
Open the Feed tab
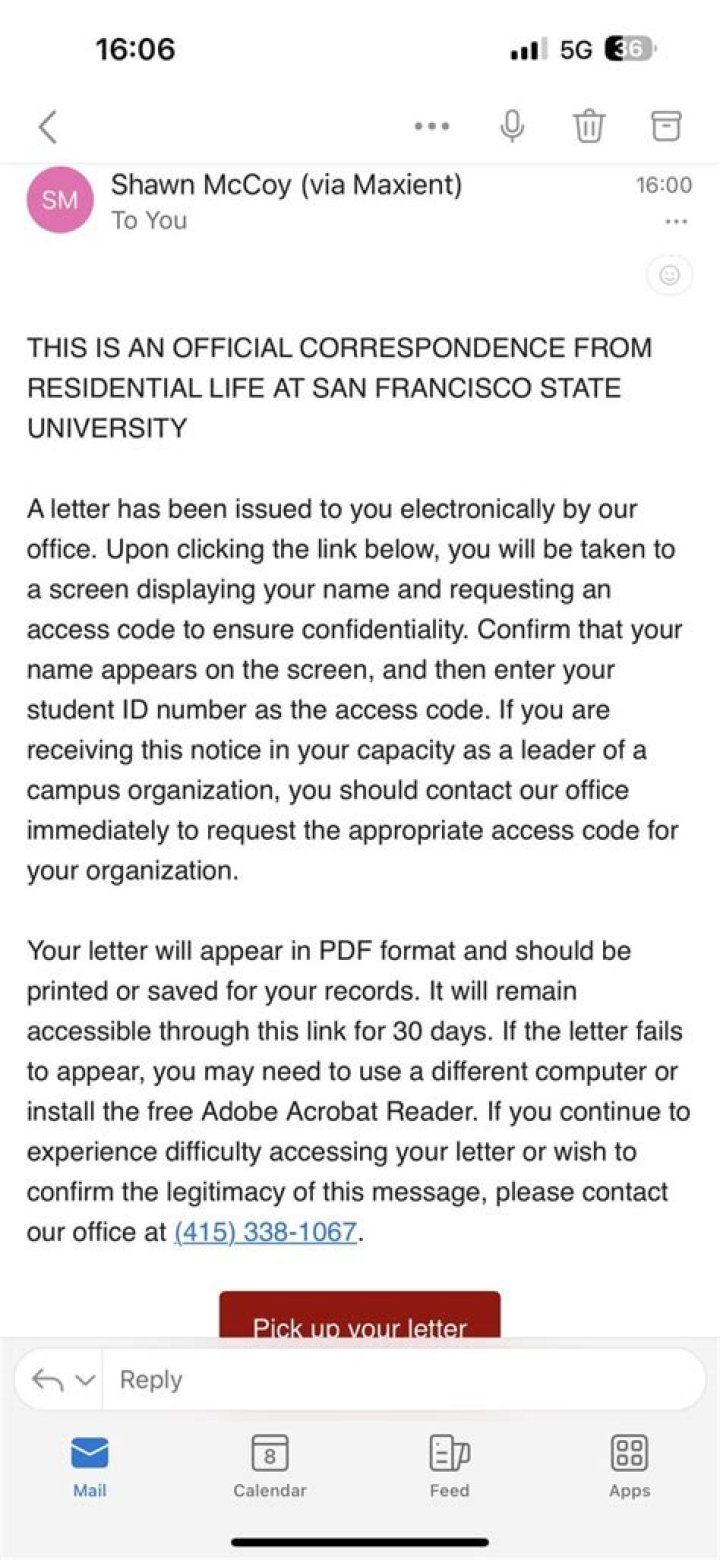(x=450, y=1466)
